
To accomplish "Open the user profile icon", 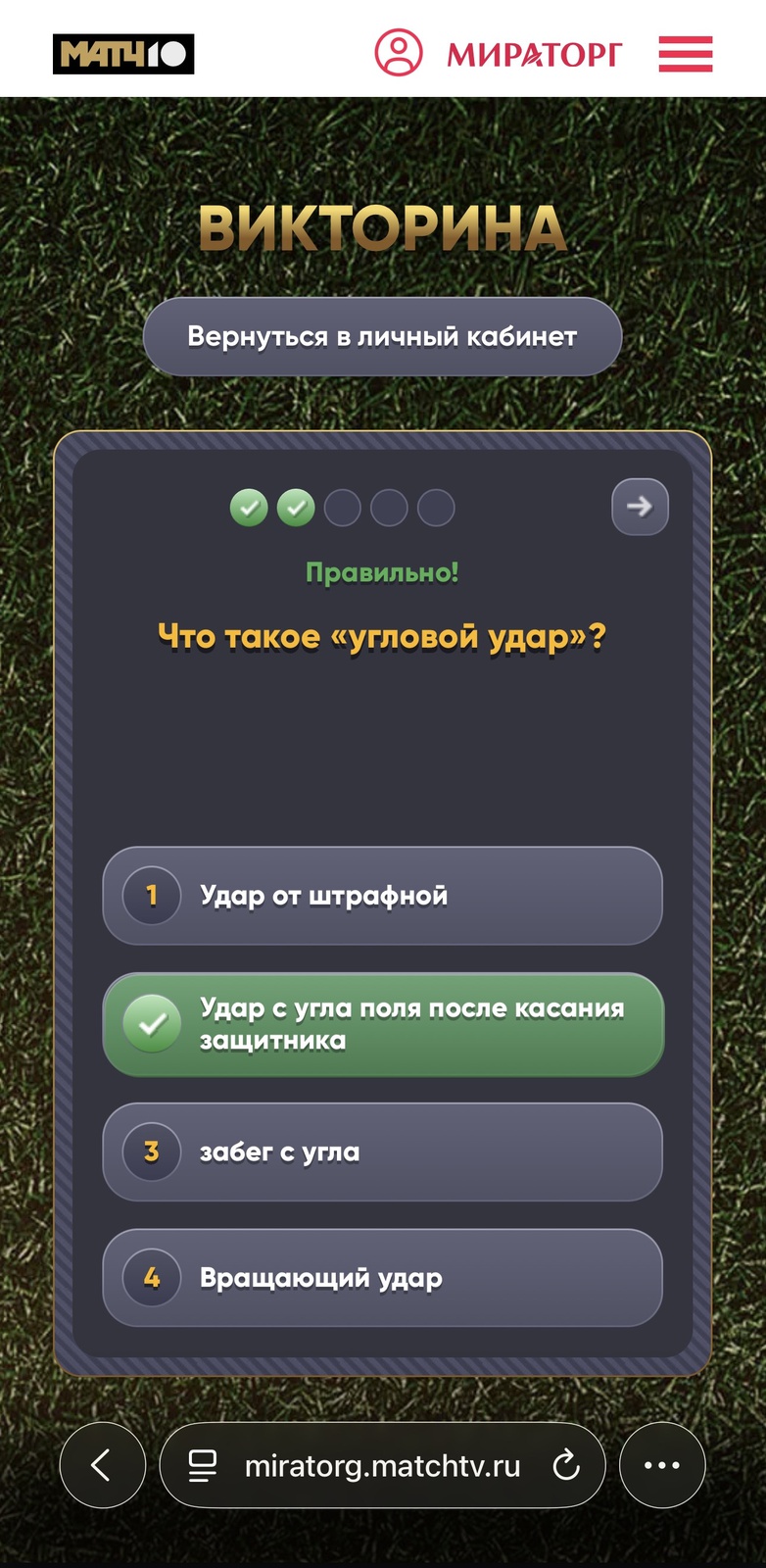I will point(399,52).
